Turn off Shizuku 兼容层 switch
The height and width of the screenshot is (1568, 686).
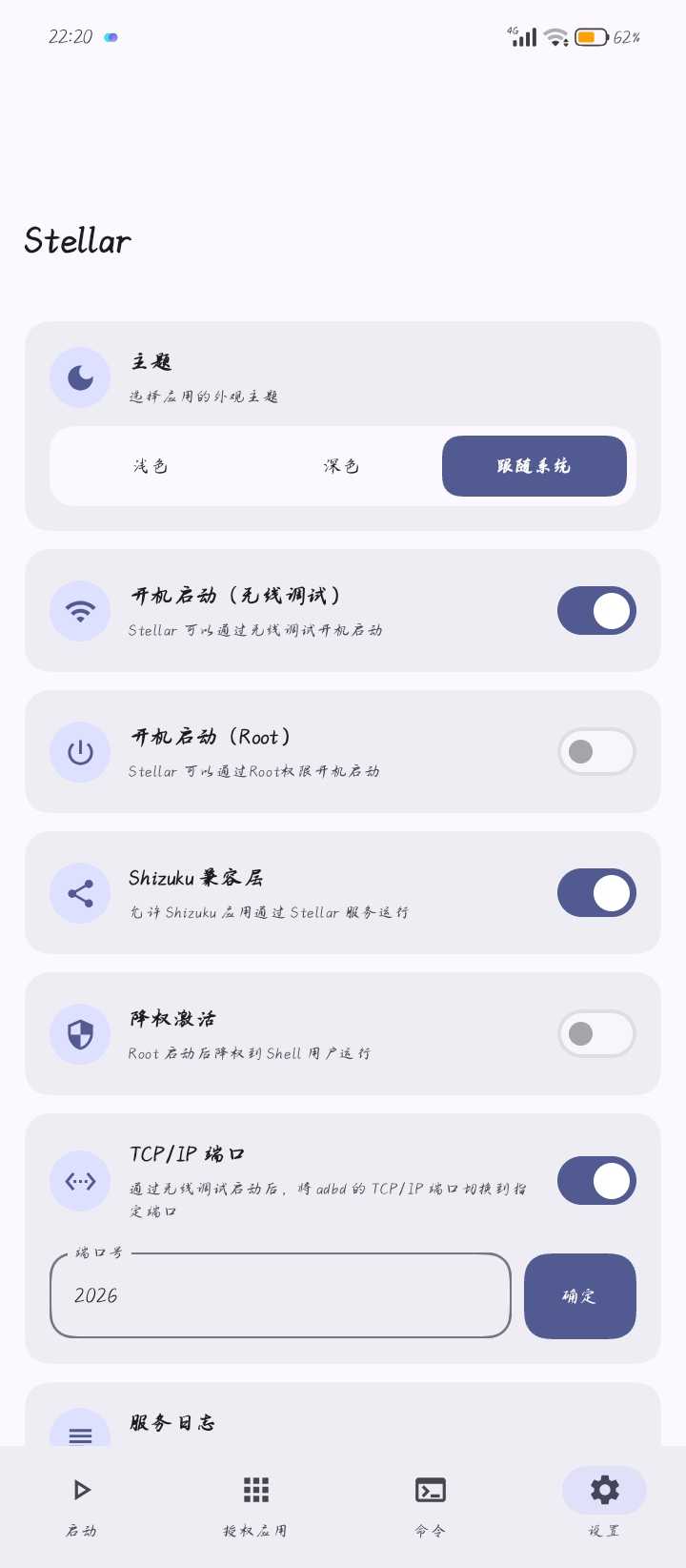(x=596, y=893)
